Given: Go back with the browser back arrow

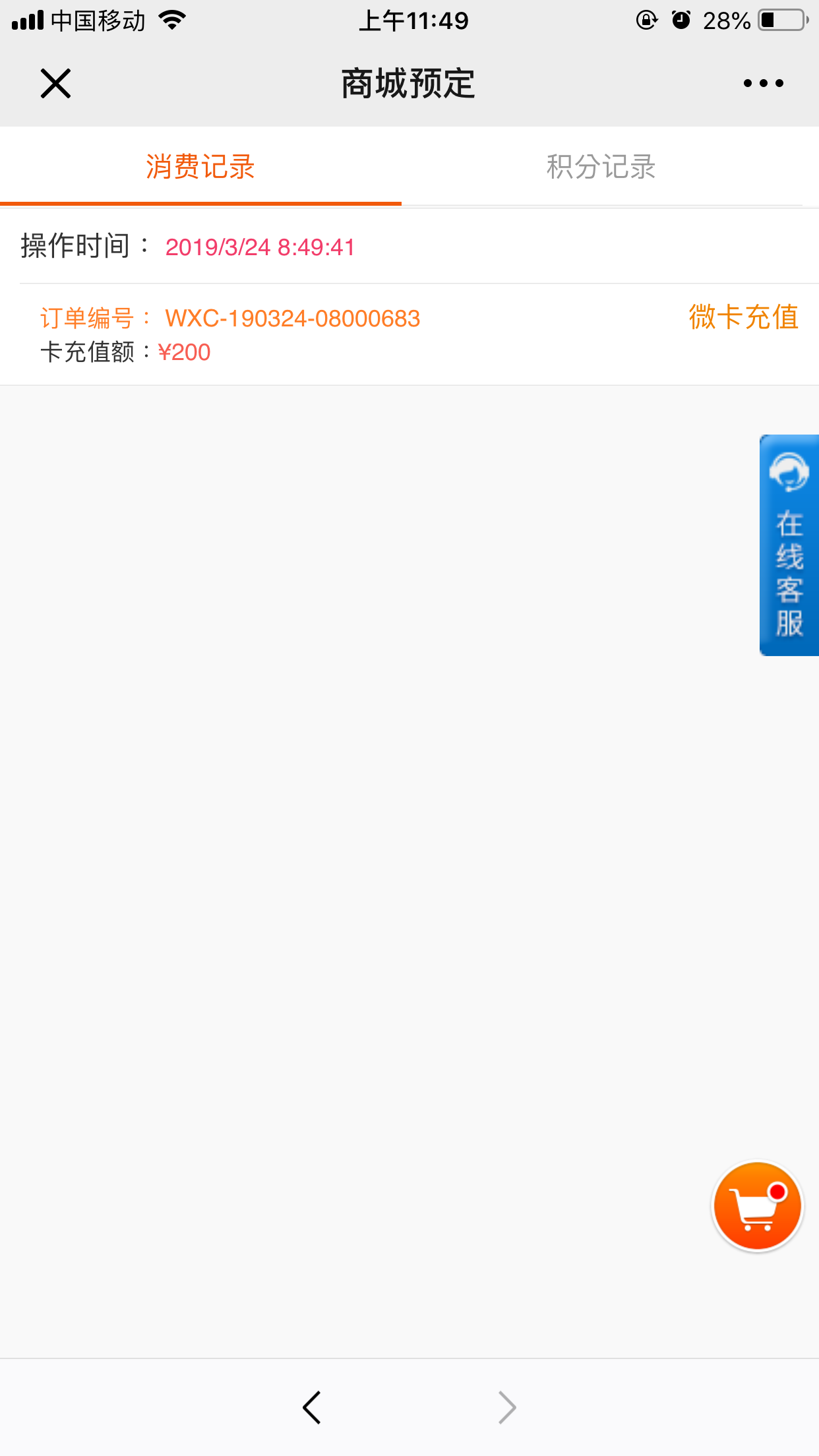Looking at the screenshot, I should pyautogui.click(x=312, y=1407).
